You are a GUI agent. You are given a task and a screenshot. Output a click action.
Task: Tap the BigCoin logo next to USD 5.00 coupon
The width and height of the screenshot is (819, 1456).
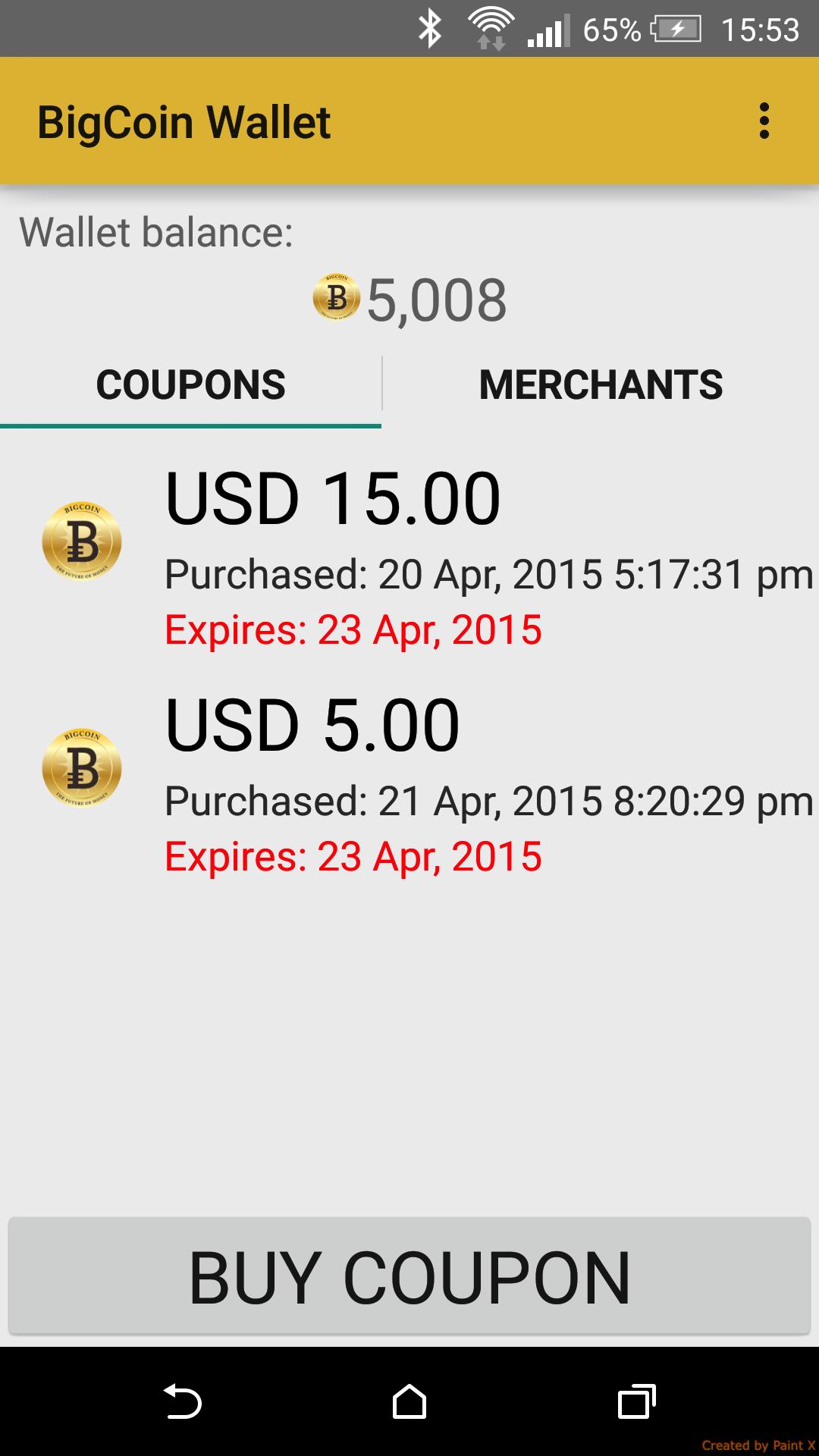(x=82, y=767)
